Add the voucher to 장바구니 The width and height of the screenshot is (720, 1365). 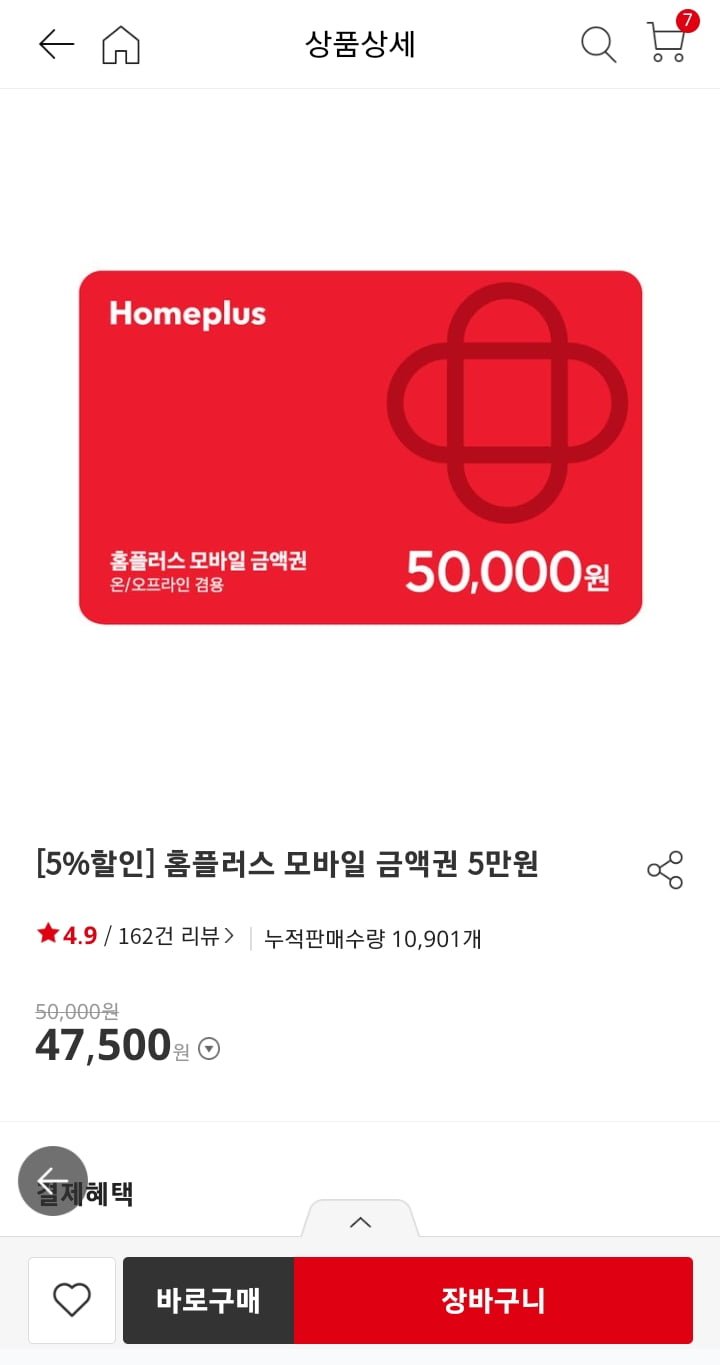[x=493, y=1300]
